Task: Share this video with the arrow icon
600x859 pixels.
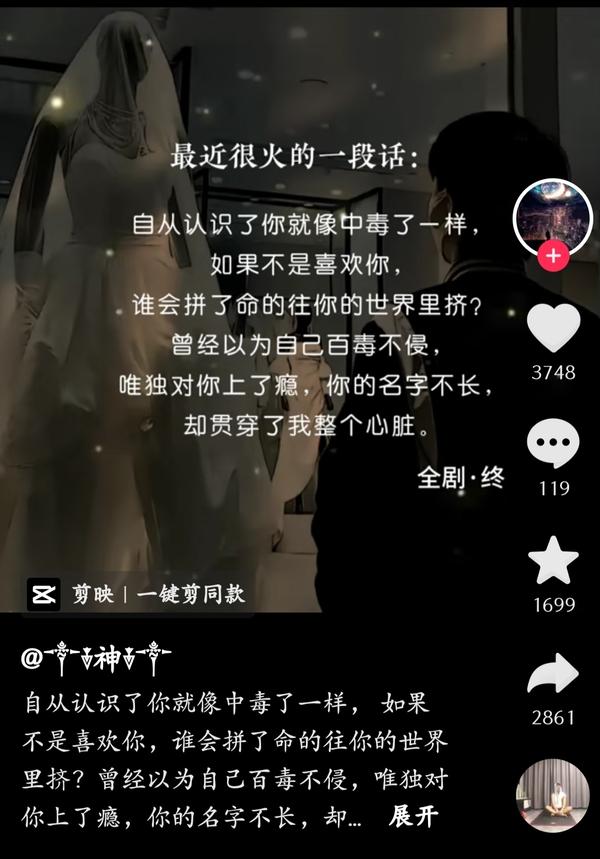Action: pyautogui.click(x=553, y=675)
